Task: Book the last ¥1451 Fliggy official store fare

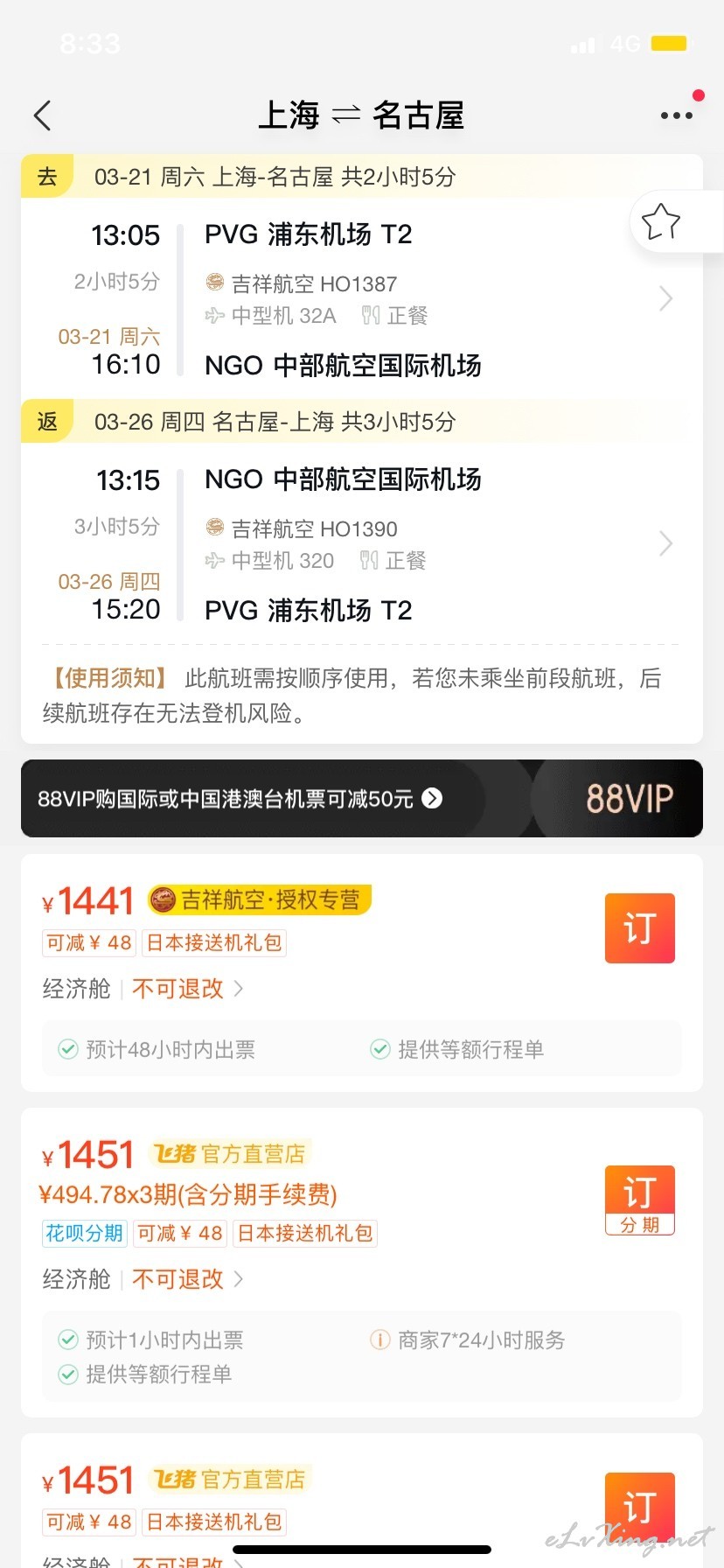Action: pyautogui.click(x=640, y=1507)
